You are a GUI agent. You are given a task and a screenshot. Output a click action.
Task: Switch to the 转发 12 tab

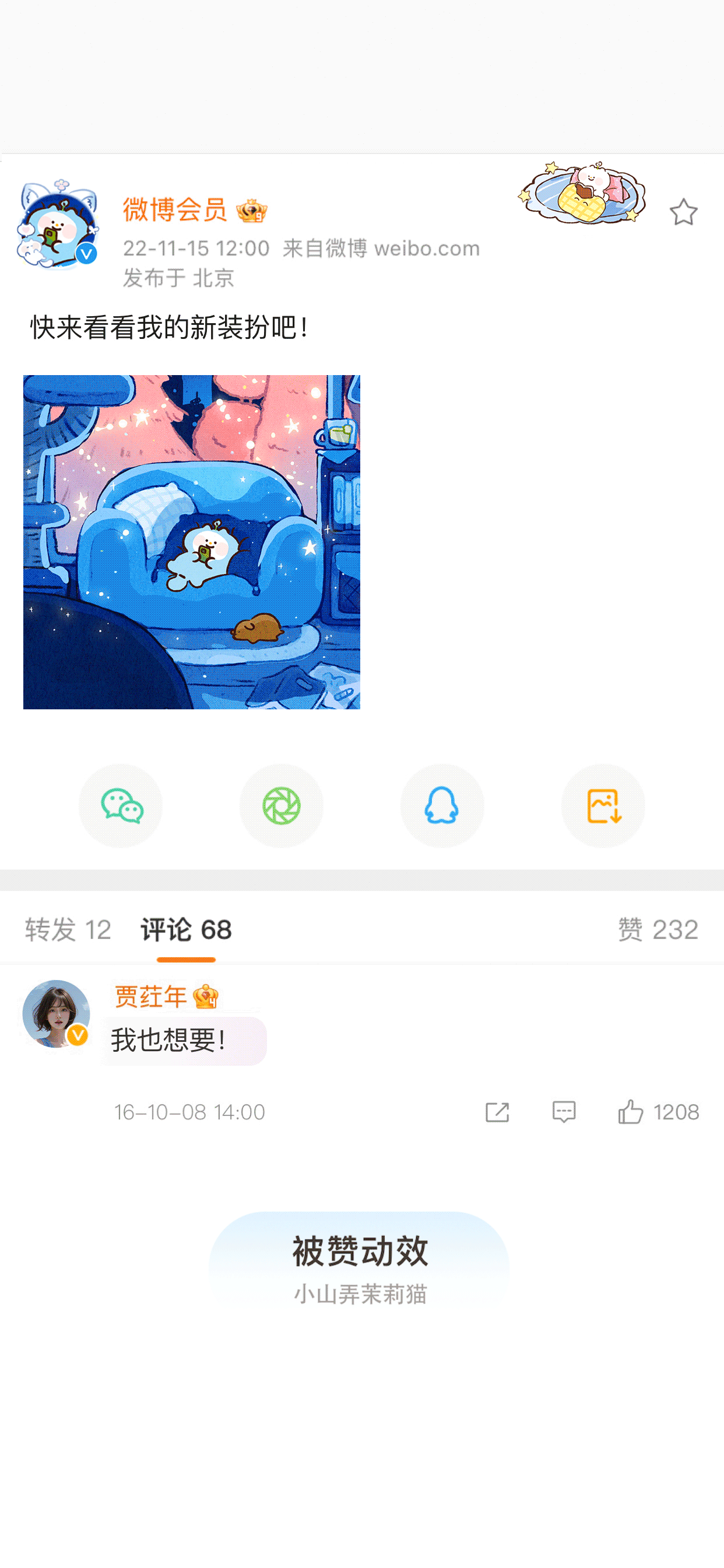67,929
